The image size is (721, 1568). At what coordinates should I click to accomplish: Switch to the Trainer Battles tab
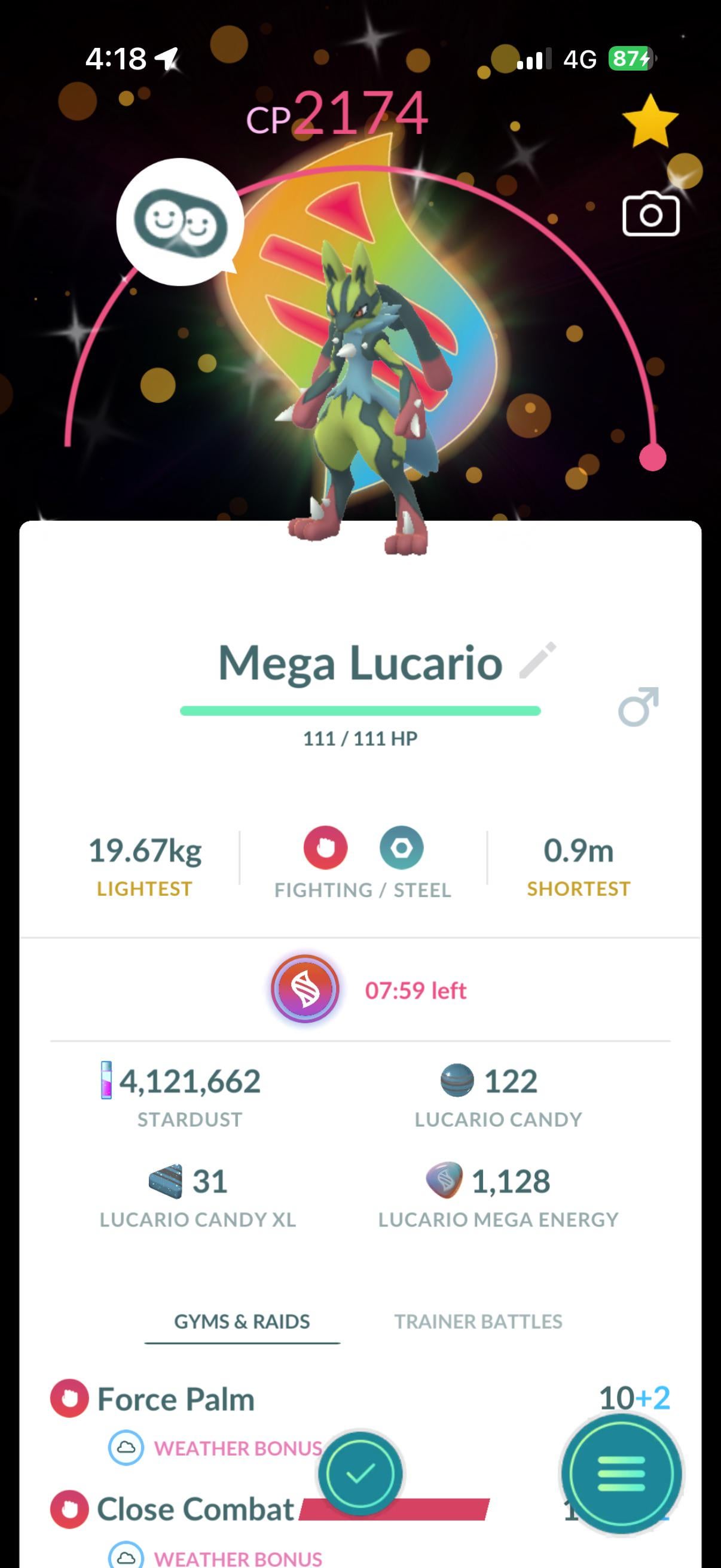click(478, 1322)
